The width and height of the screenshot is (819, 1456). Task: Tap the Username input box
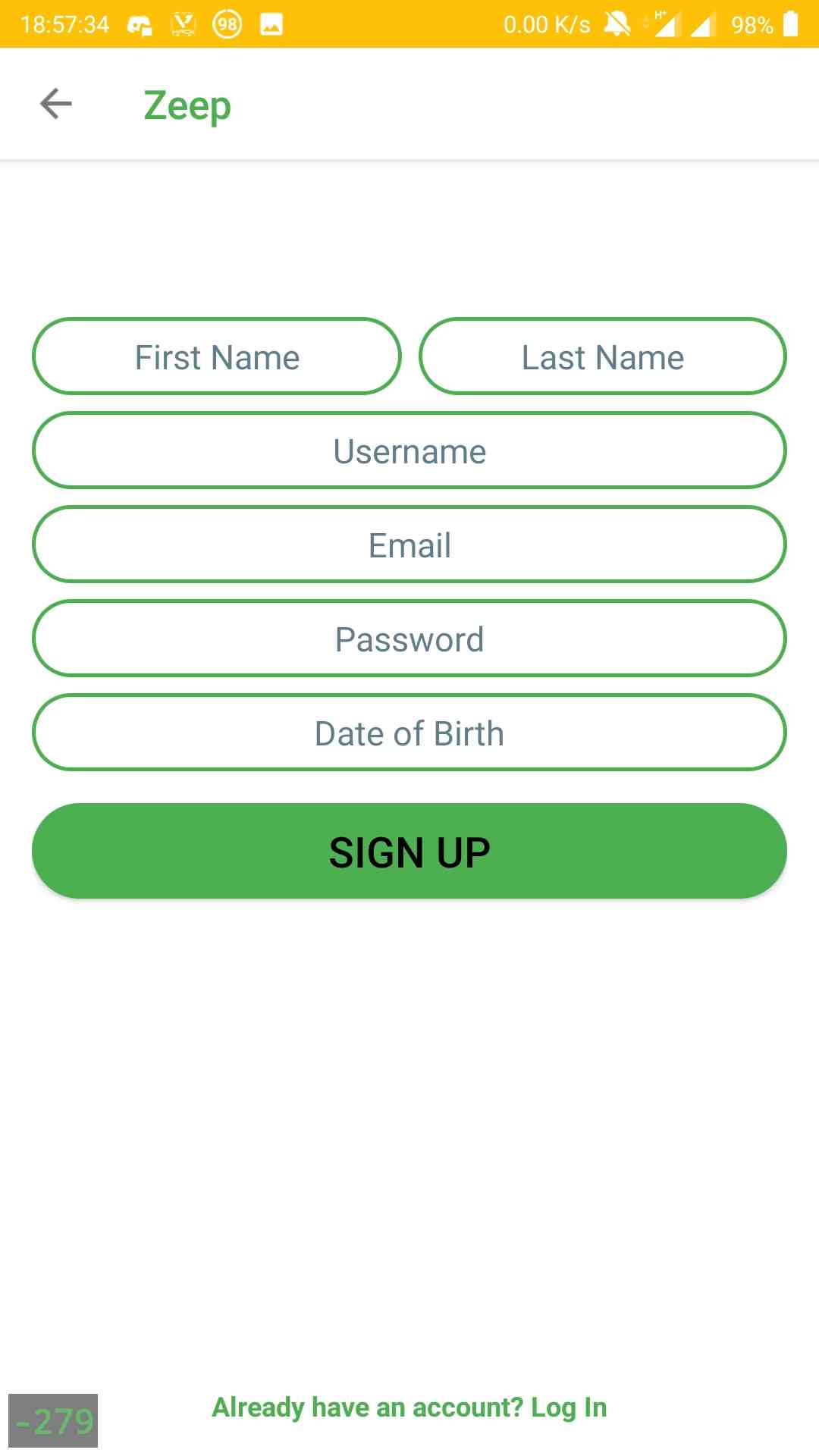tap(409, 450)
